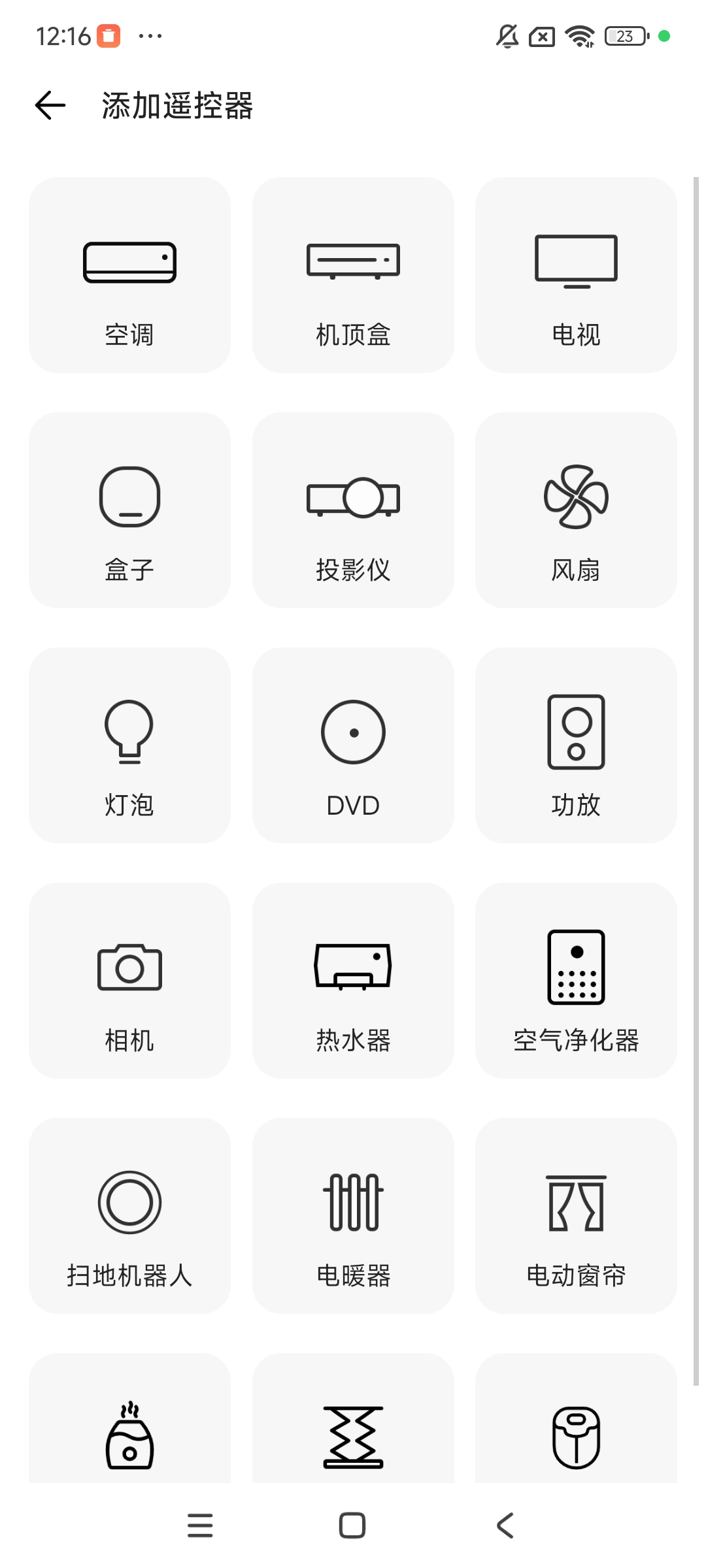Select the 盒子 device card
The image size is (706, 1568).
tap(129, 510)
